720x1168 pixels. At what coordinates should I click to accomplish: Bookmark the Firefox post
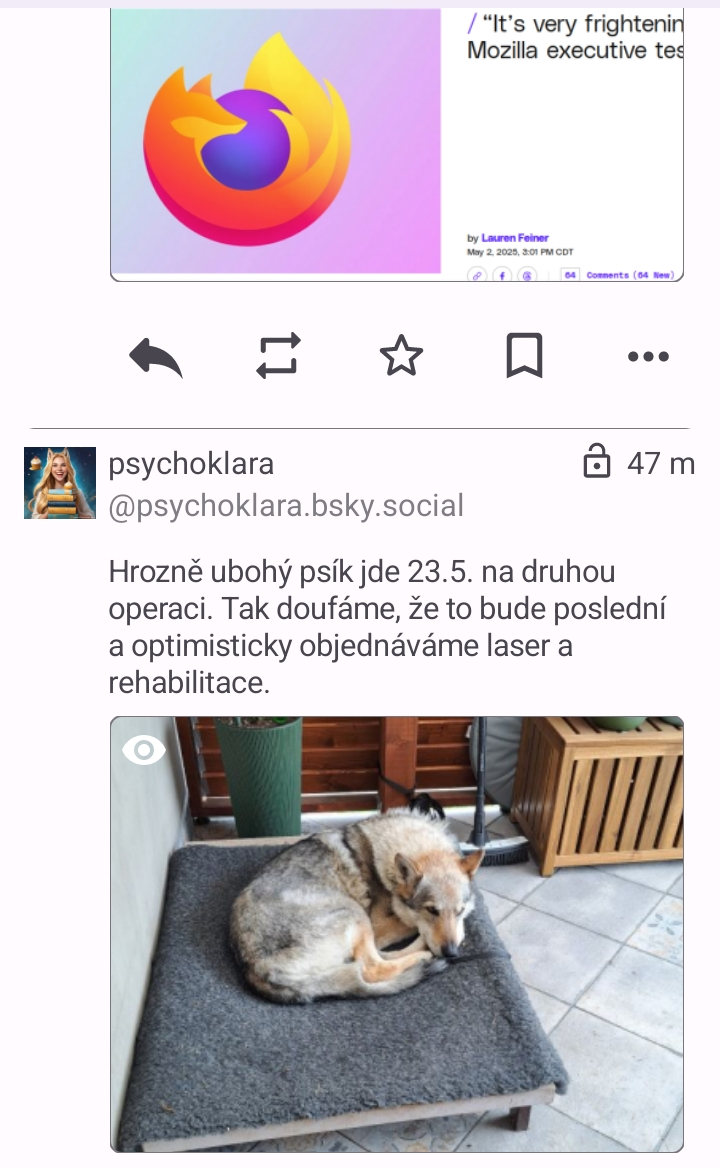click(524, 356)
